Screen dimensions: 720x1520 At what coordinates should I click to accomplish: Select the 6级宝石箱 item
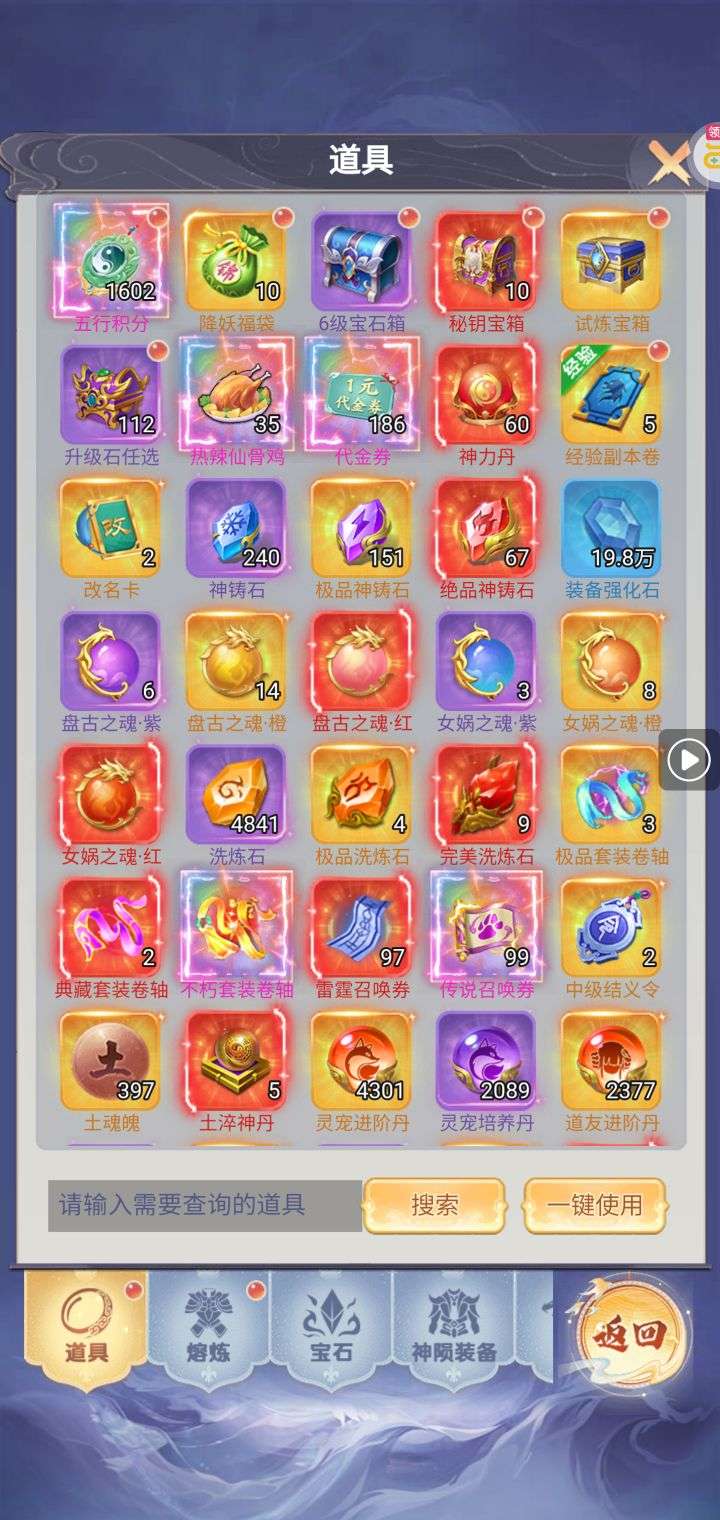pos(360,262)
